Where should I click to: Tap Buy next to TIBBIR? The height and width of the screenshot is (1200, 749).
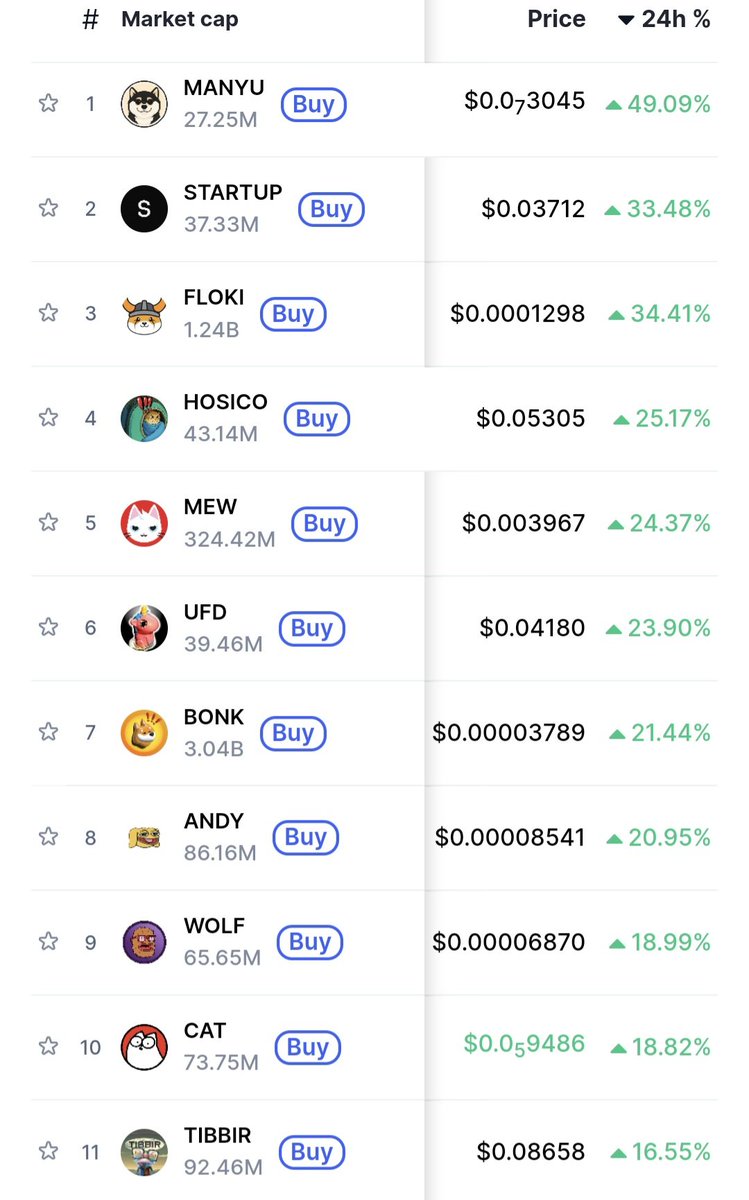coord(311,1152)
